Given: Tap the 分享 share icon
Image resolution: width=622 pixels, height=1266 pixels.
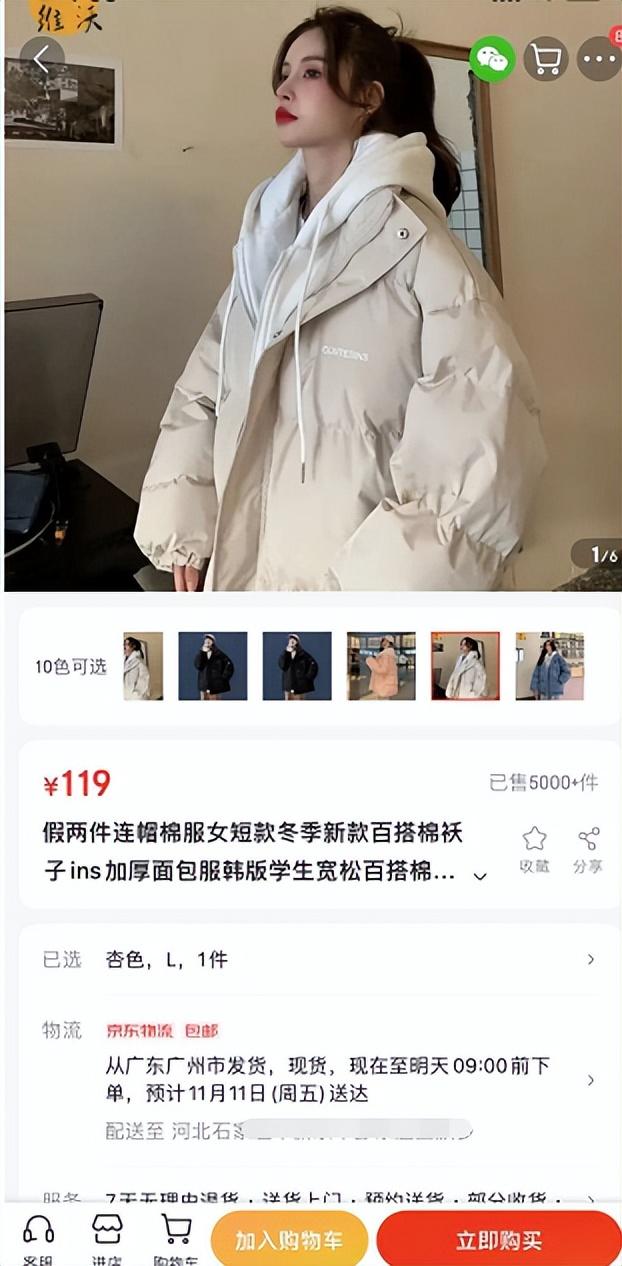Looking at the screenshot, I should [588, 849].
